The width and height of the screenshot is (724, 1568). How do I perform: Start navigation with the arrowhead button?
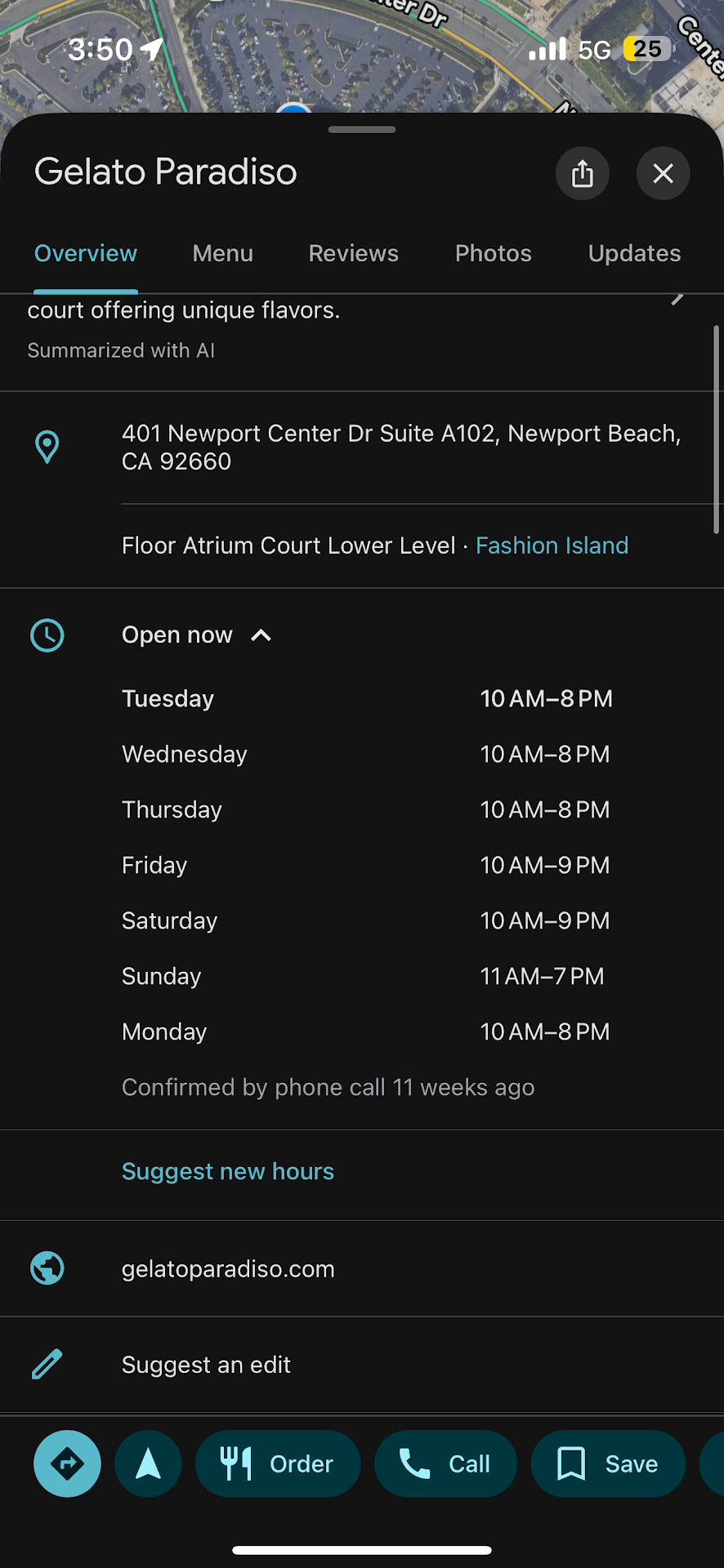coord(148,1463)
